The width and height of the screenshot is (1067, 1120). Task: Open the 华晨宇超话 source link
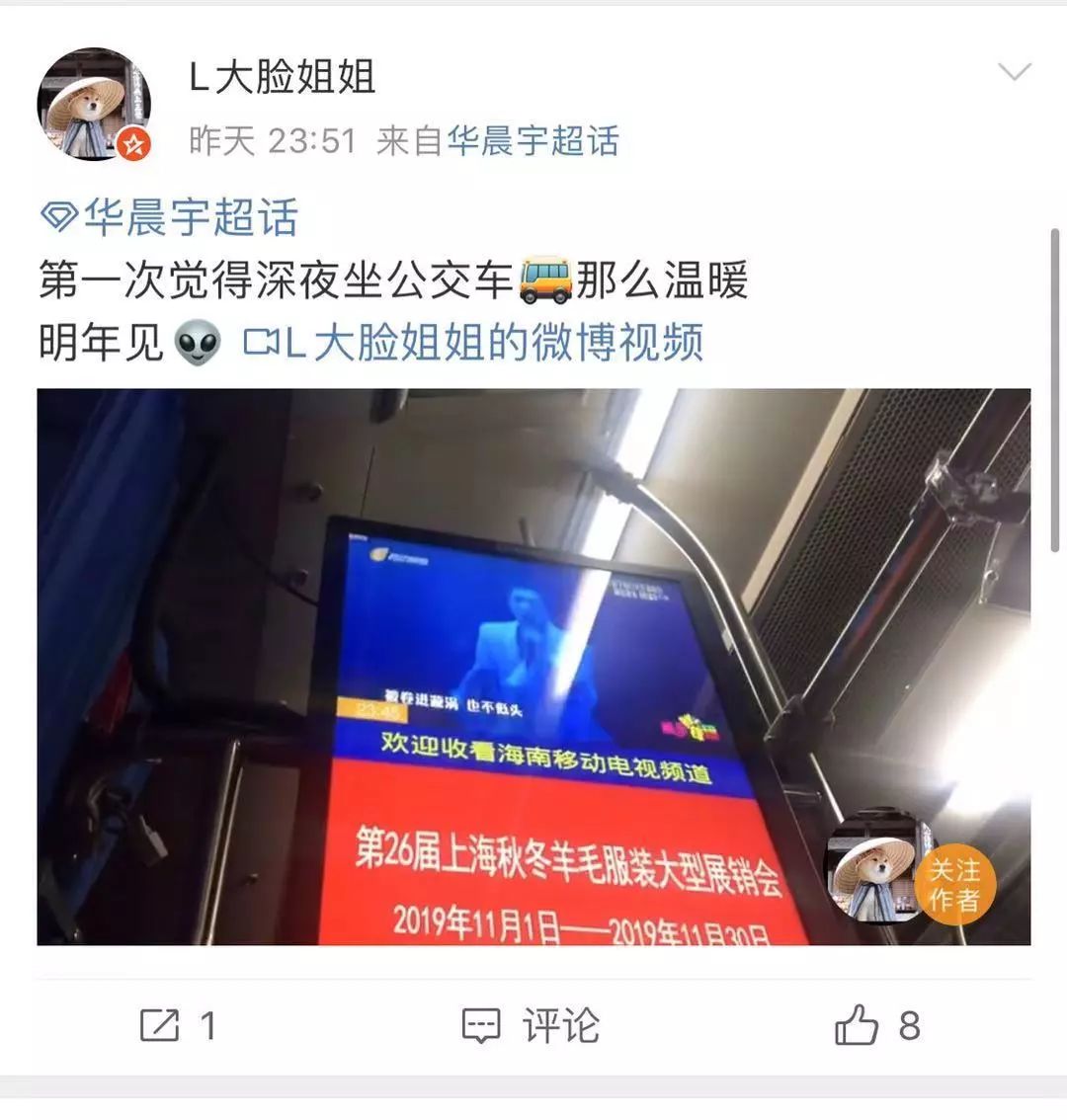533,141
